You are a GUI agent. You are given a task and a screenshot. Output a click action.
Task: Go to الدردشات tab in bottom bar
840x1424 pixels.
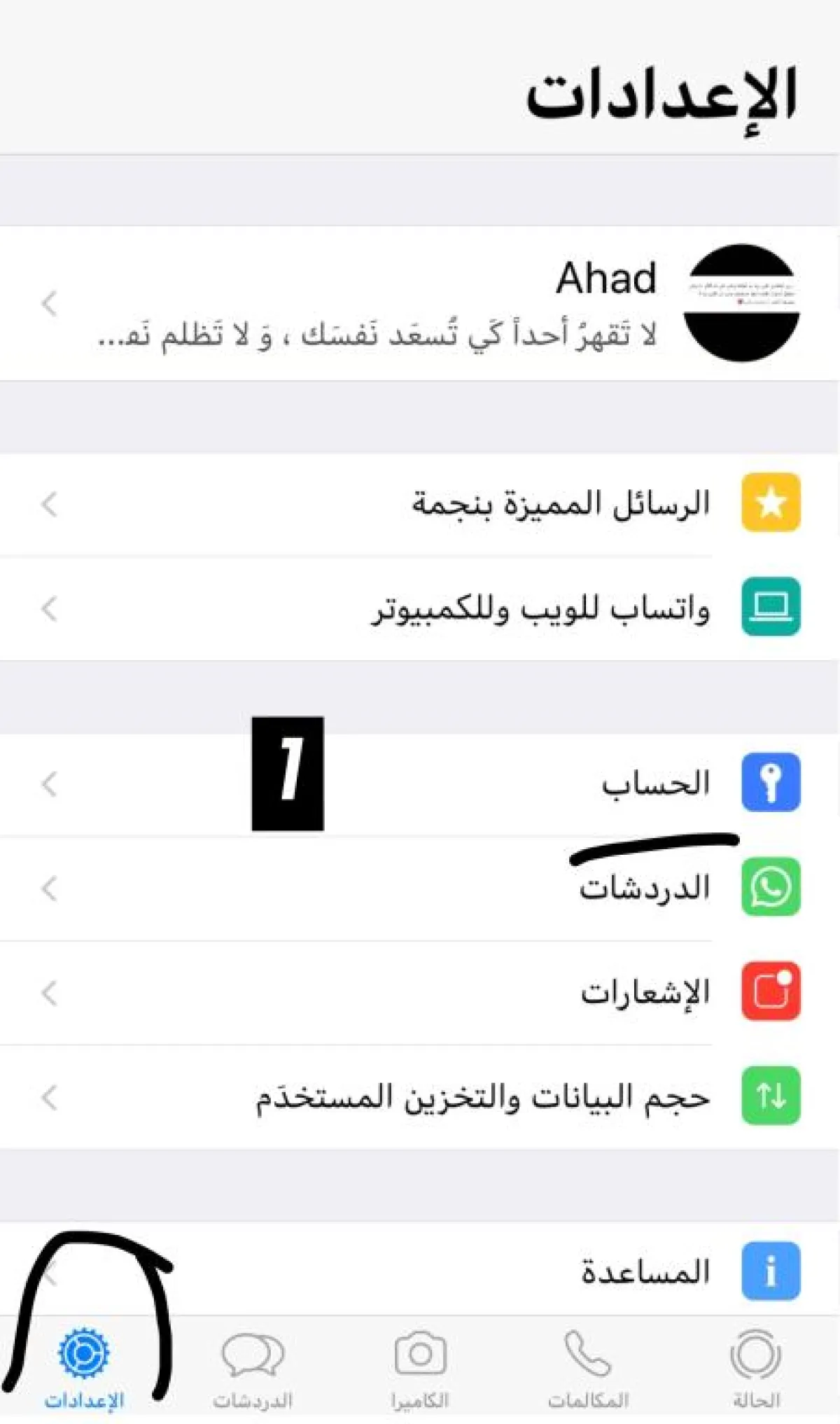click(253, 1369)
